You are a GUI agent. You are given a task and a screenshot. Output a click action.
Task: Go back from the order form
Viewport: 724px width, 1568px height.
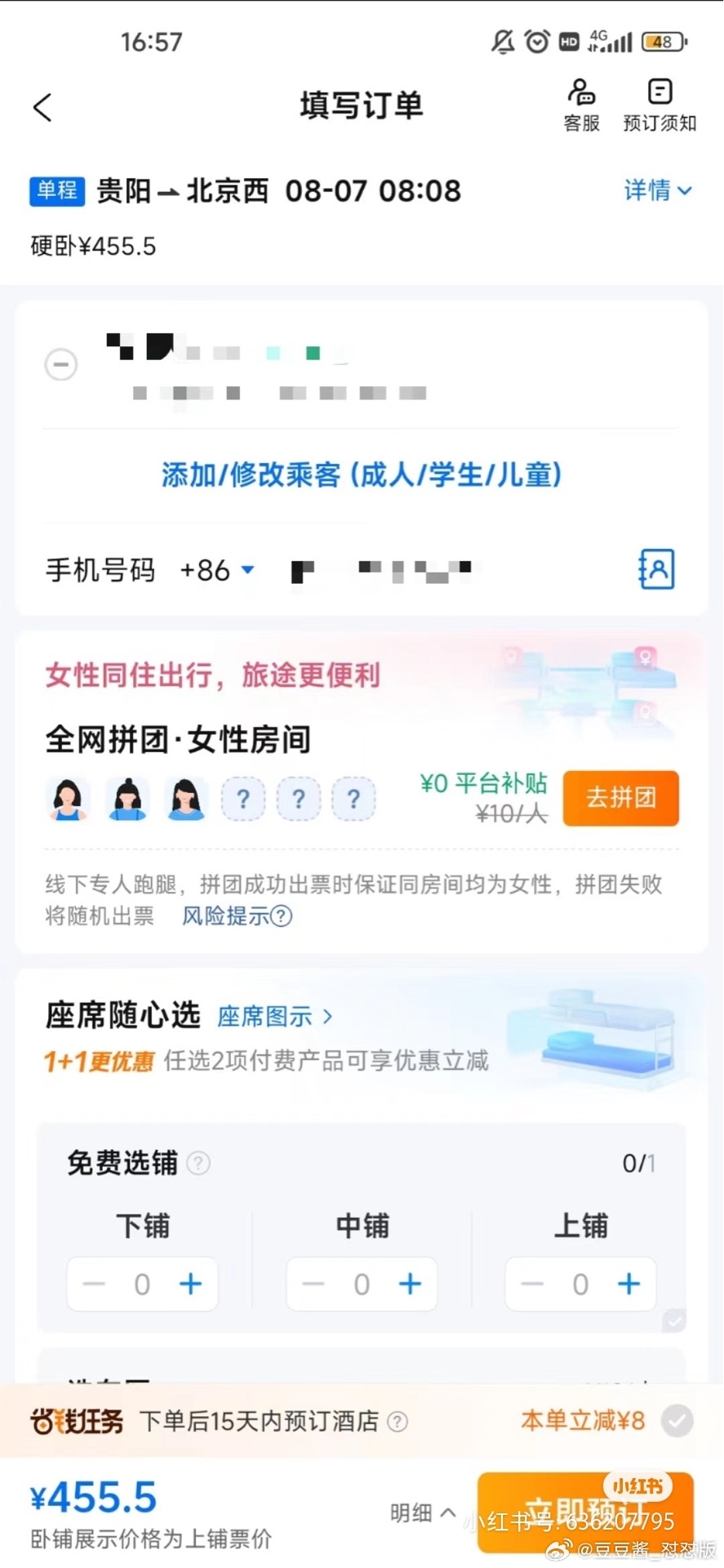42,107
